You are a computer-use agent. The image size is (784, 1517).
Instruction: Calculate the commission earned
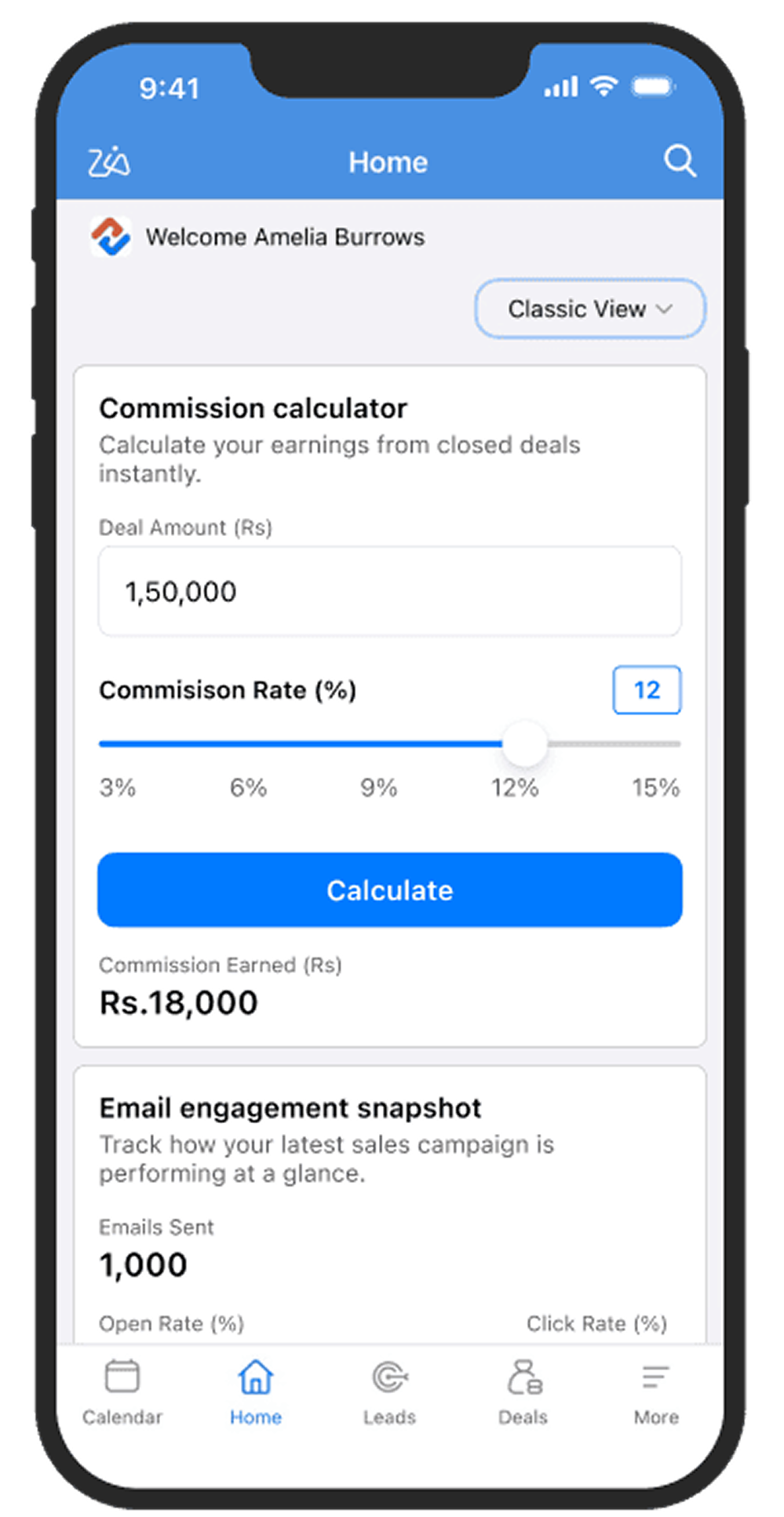389,890
